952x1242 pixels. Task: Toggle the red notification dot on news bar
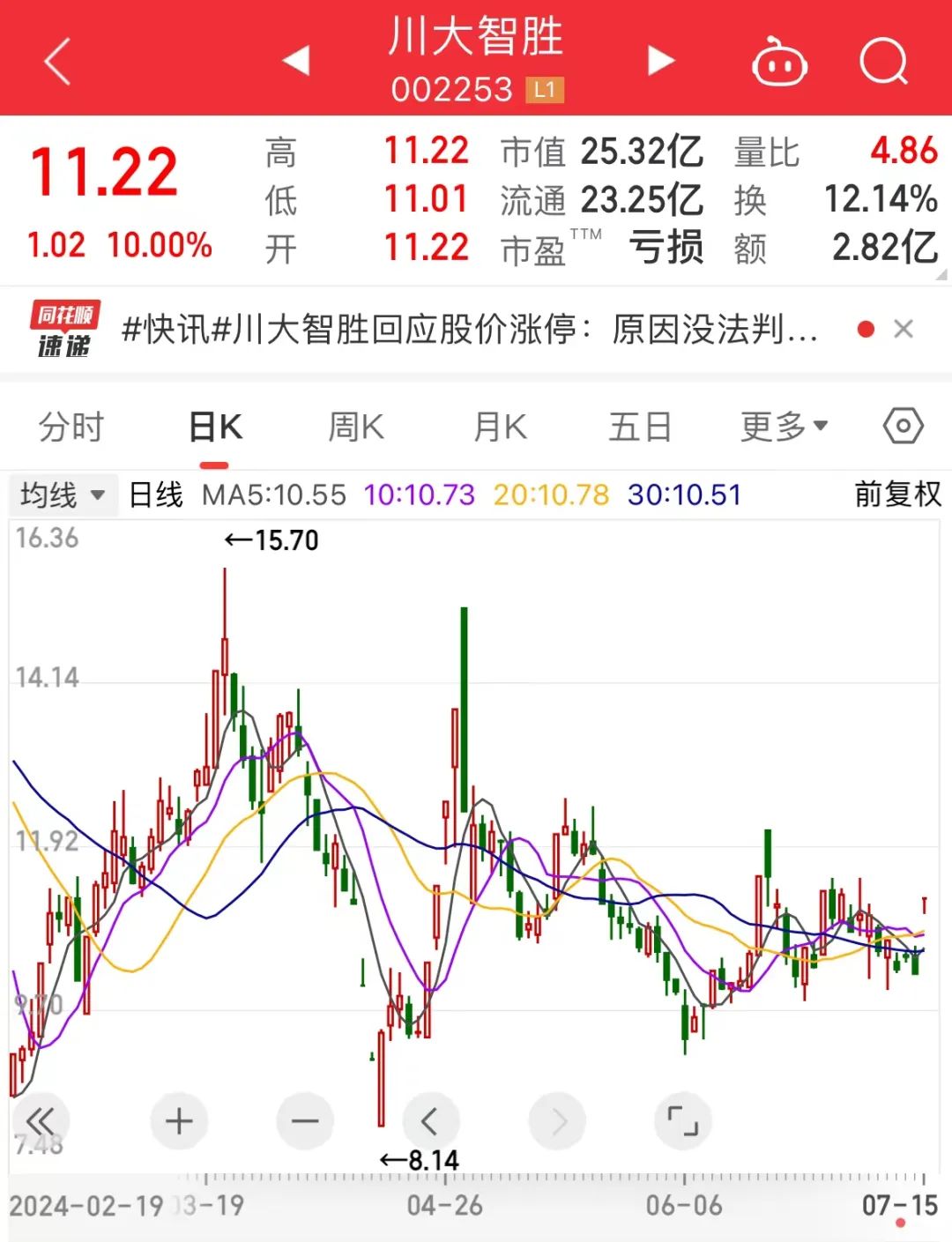[866, 327]
